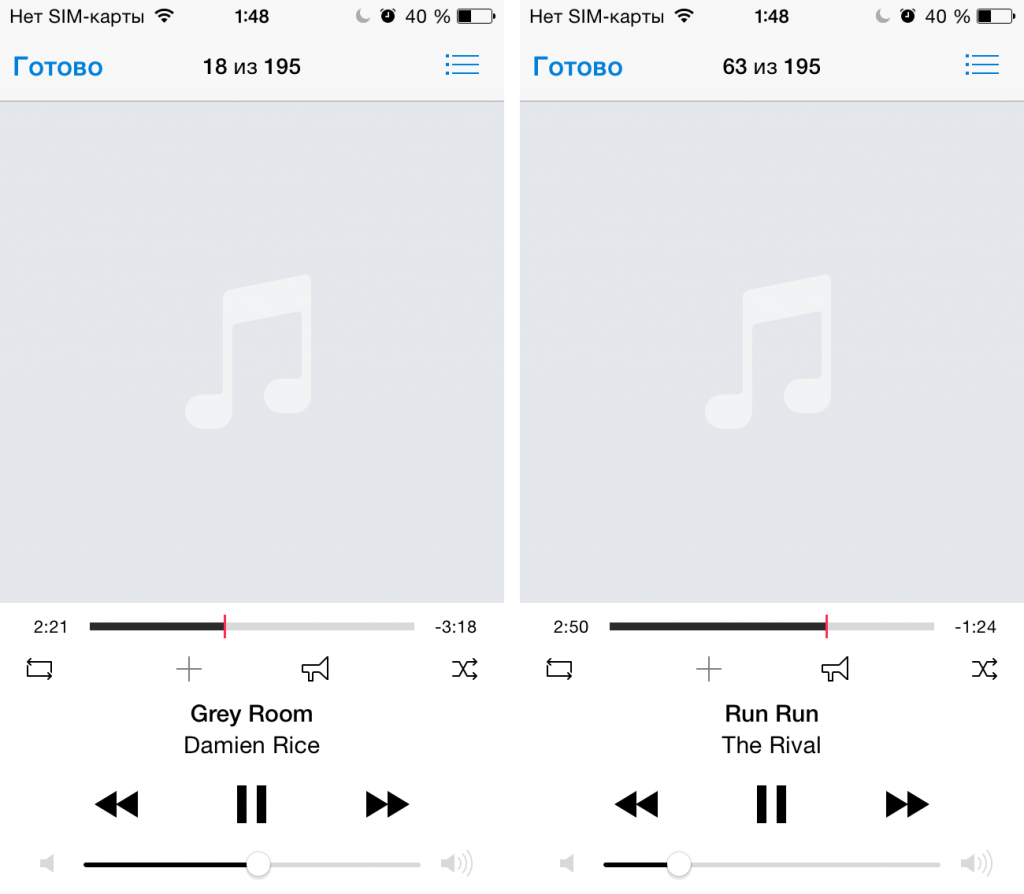Toggle repeat on Grey Room player

tap(39, 669)
